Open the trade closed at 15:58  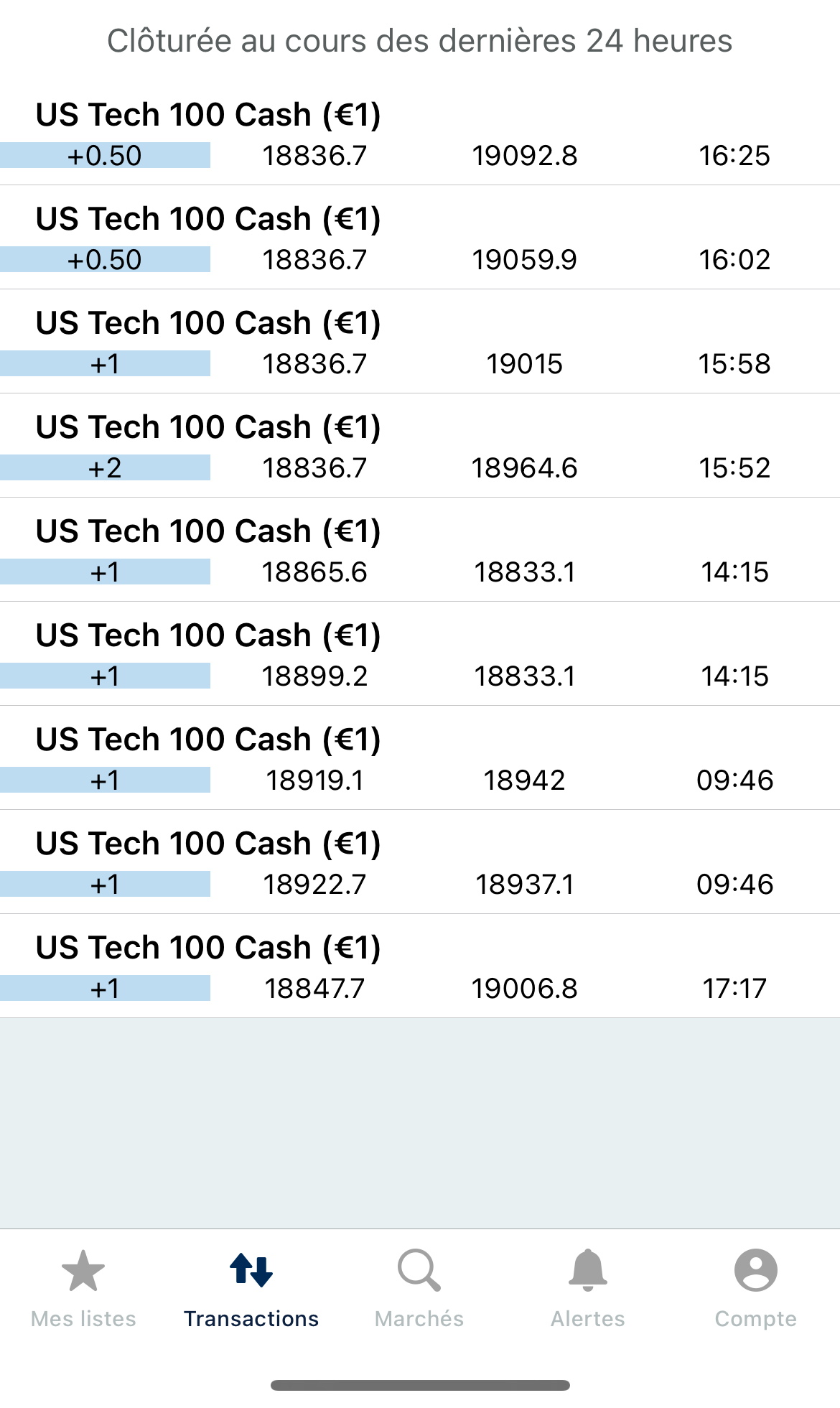420,342
